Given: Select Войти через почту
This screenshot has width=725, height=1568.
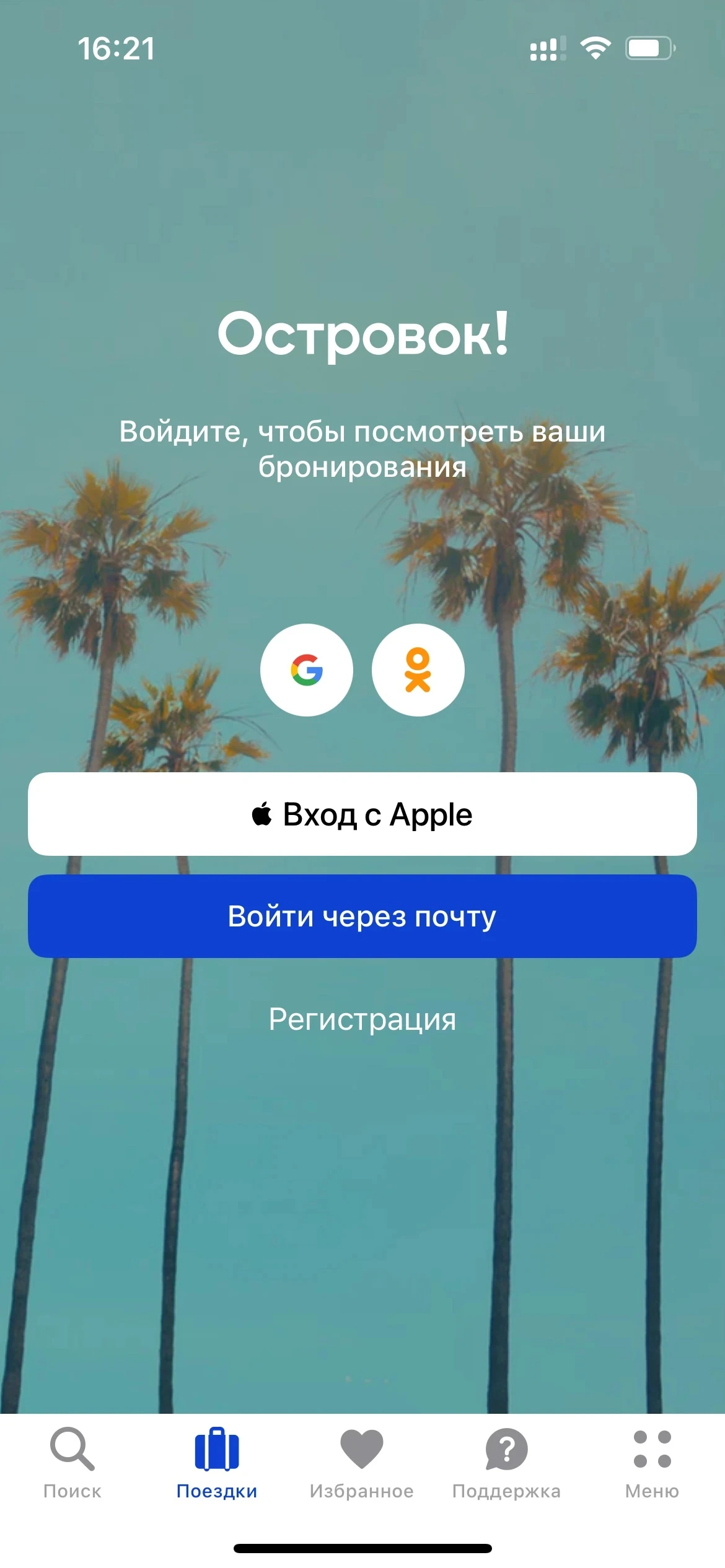Looking at the screenshot, I should tap(362, 916).
